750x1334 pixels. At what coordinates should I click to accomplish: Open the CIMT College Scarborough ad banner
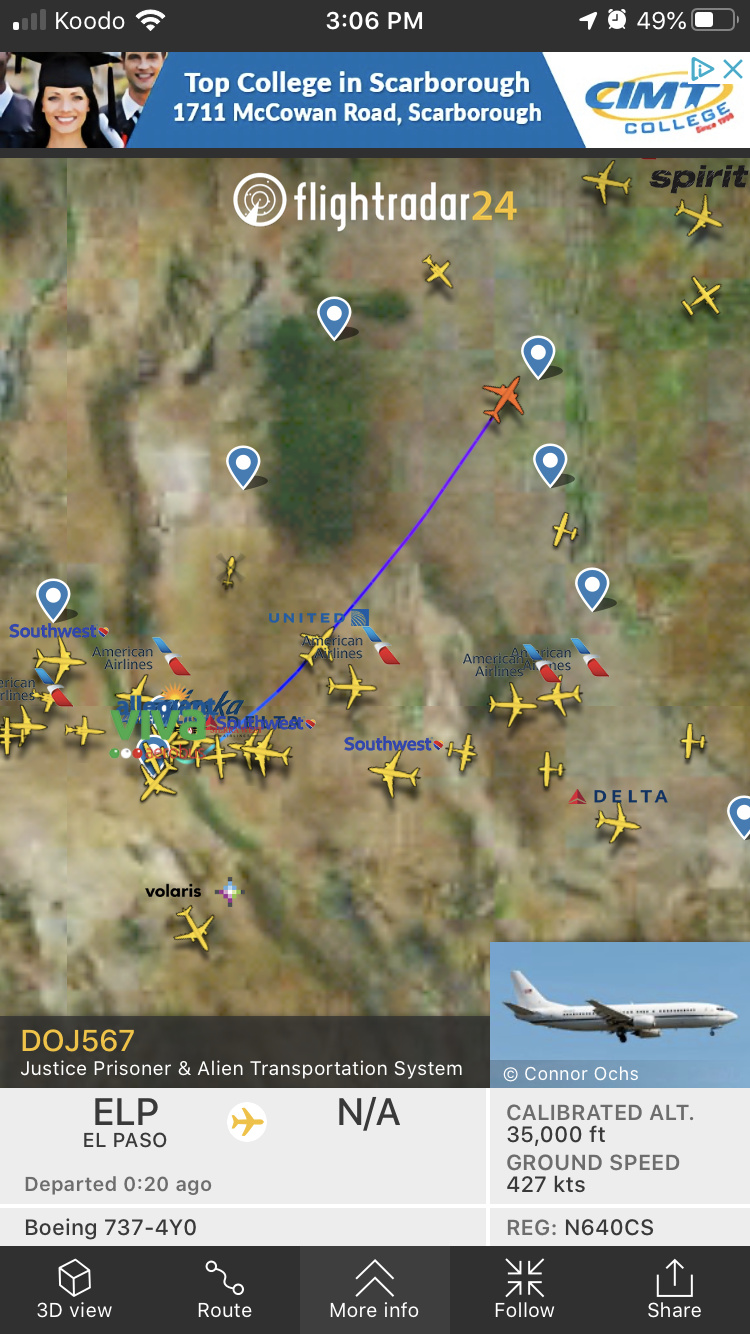[360, 100]
